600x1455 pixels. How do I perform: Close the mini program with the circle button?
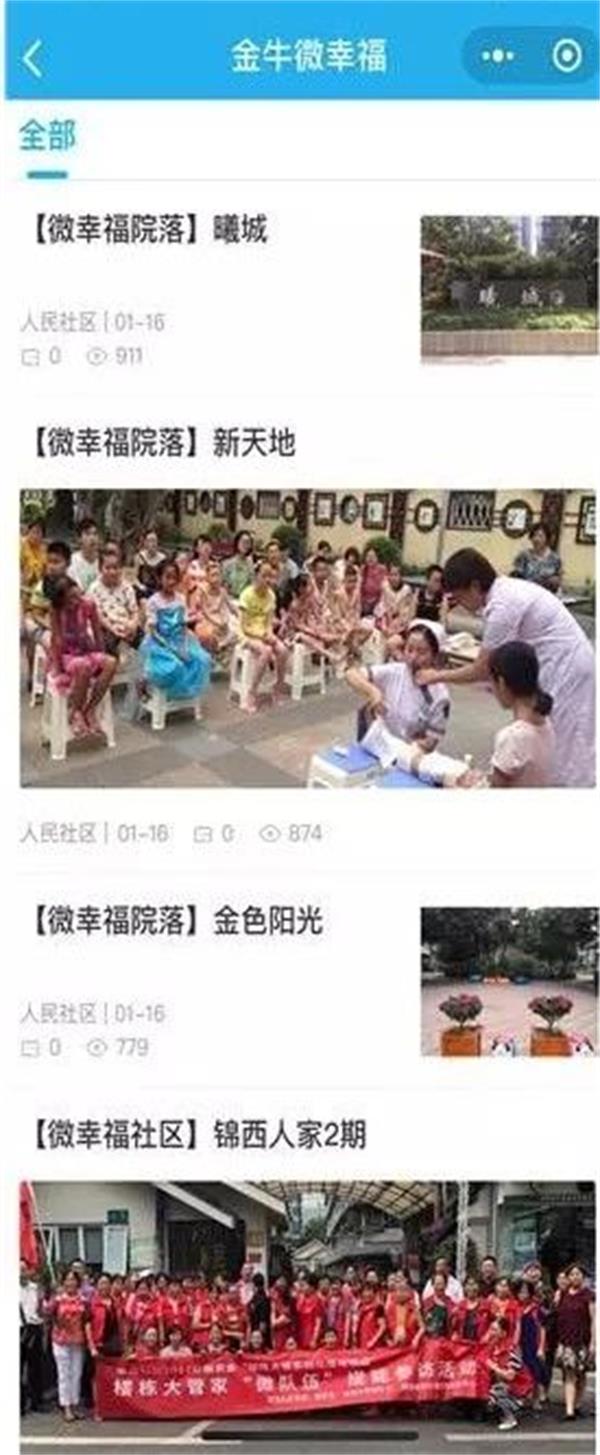[x=566, y=57]
